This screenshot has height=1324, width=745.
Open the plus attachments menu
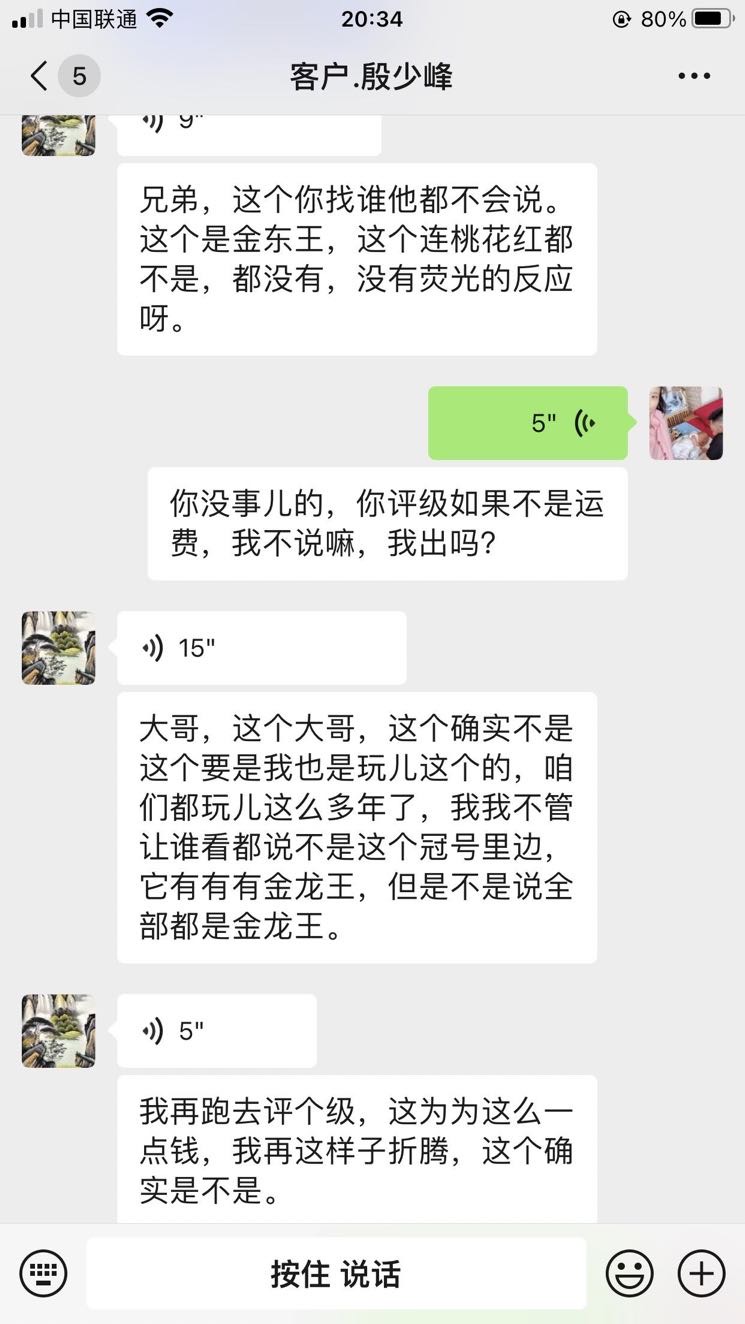701,1273
